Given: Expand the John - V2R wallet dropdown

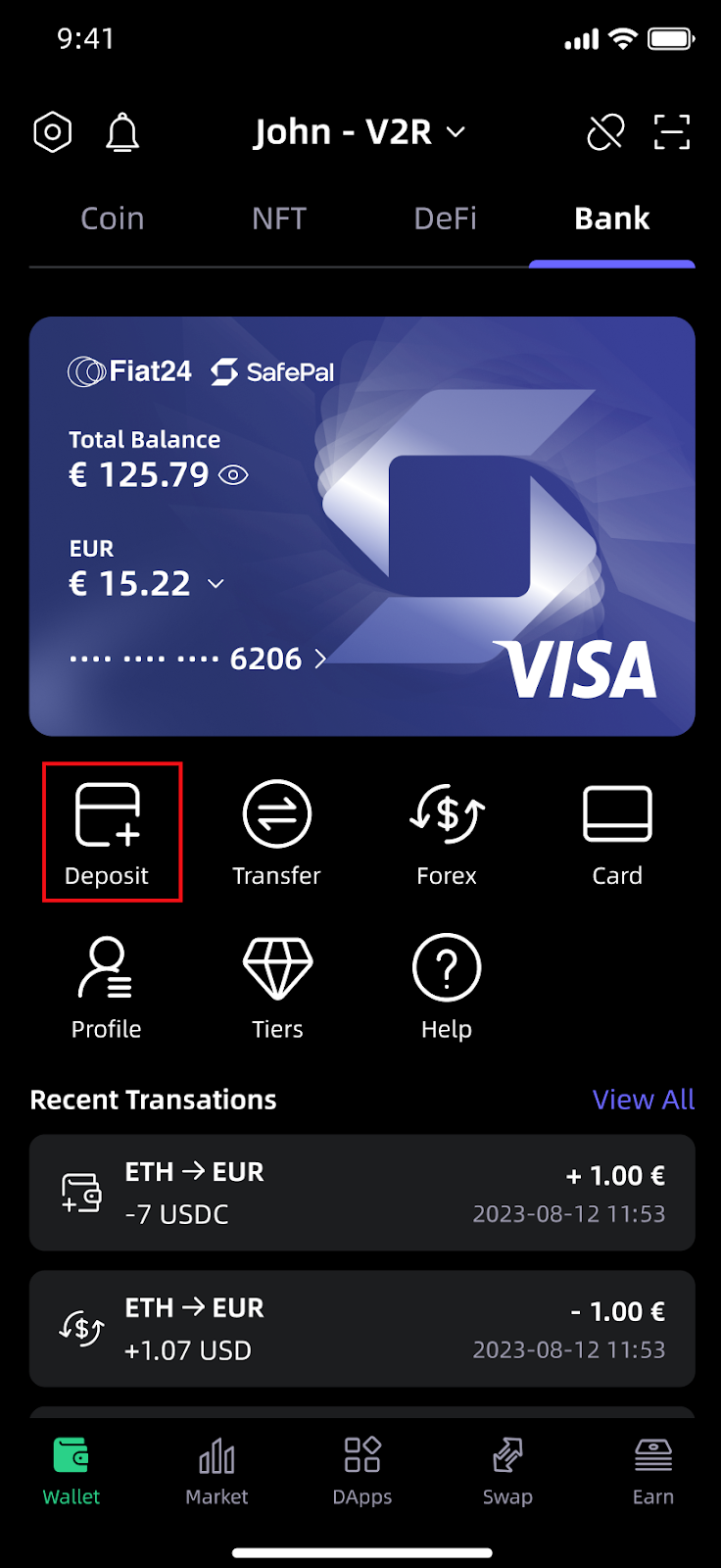Looking at the screenshot, I should tap(360, 132).
